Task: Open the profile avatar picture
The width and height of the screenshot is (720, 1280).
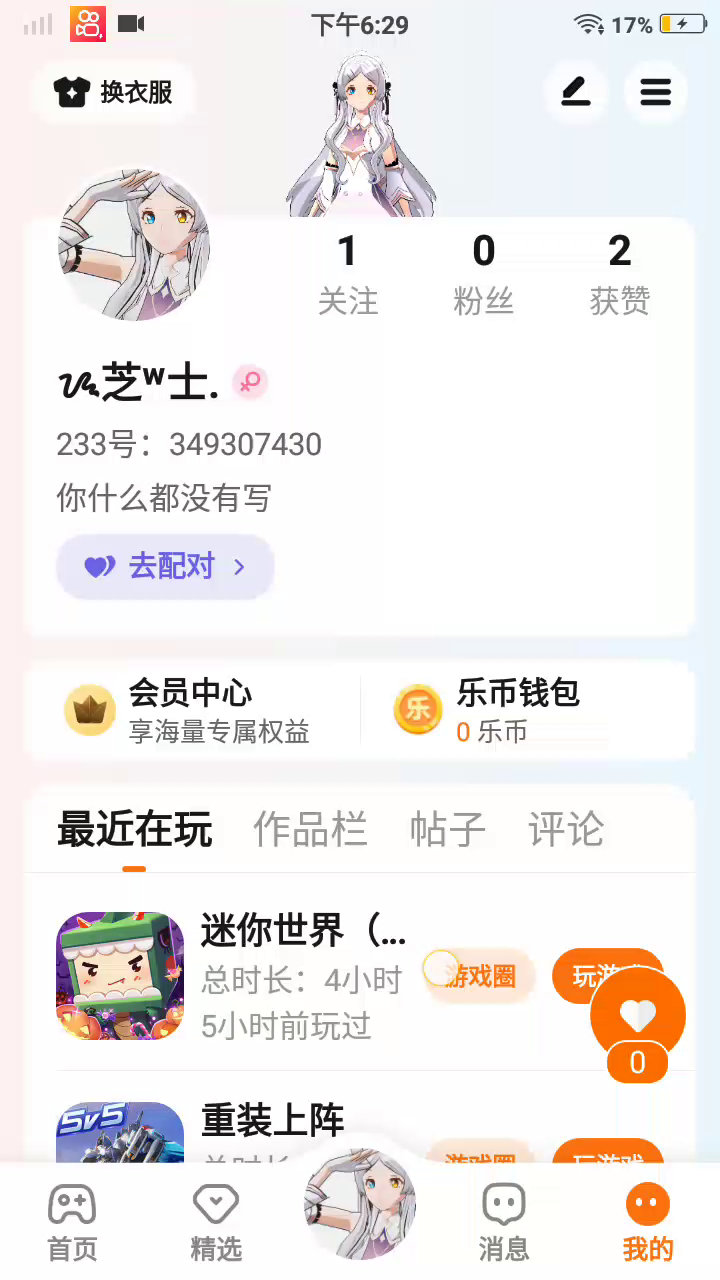Action: click(134, 245)
